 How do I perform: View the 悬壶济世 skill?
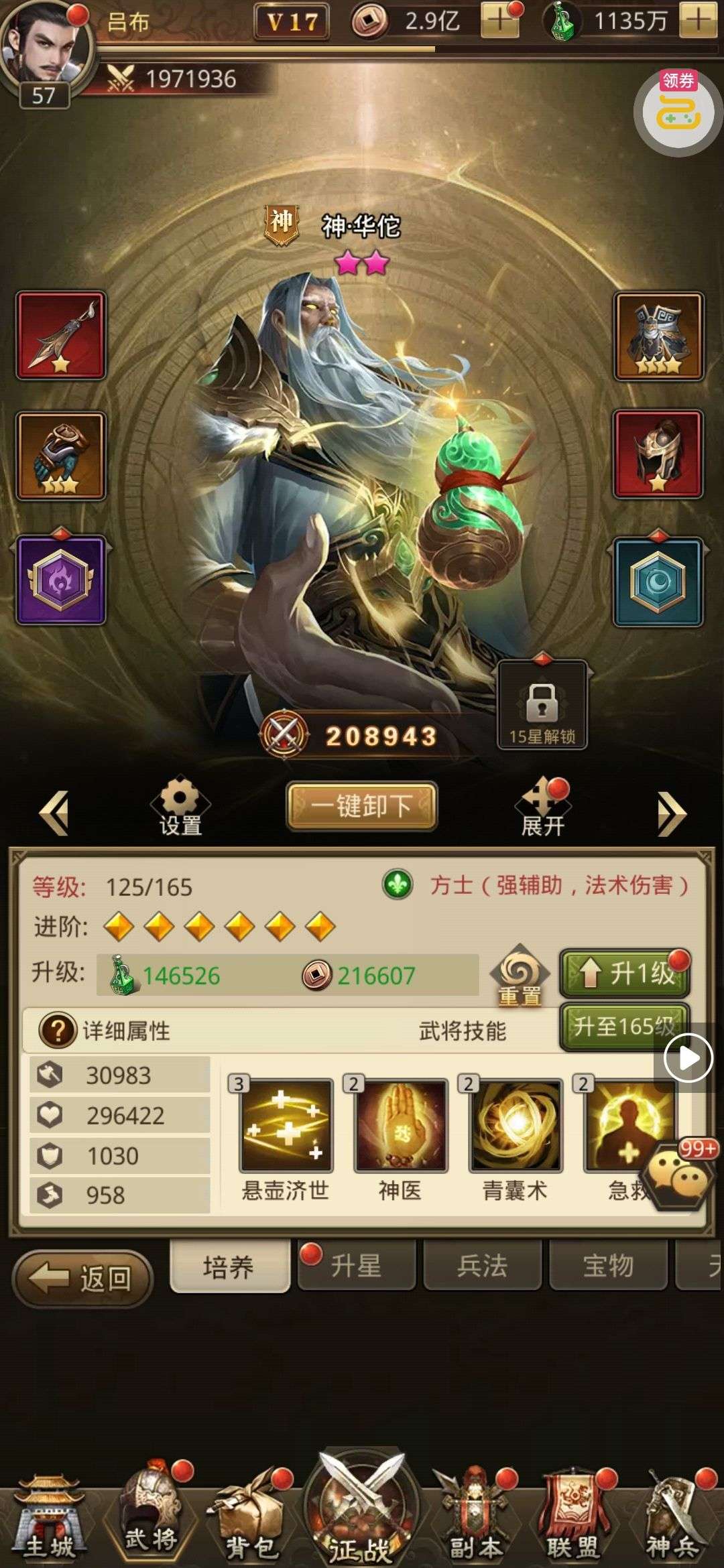tap(286, 1126)
